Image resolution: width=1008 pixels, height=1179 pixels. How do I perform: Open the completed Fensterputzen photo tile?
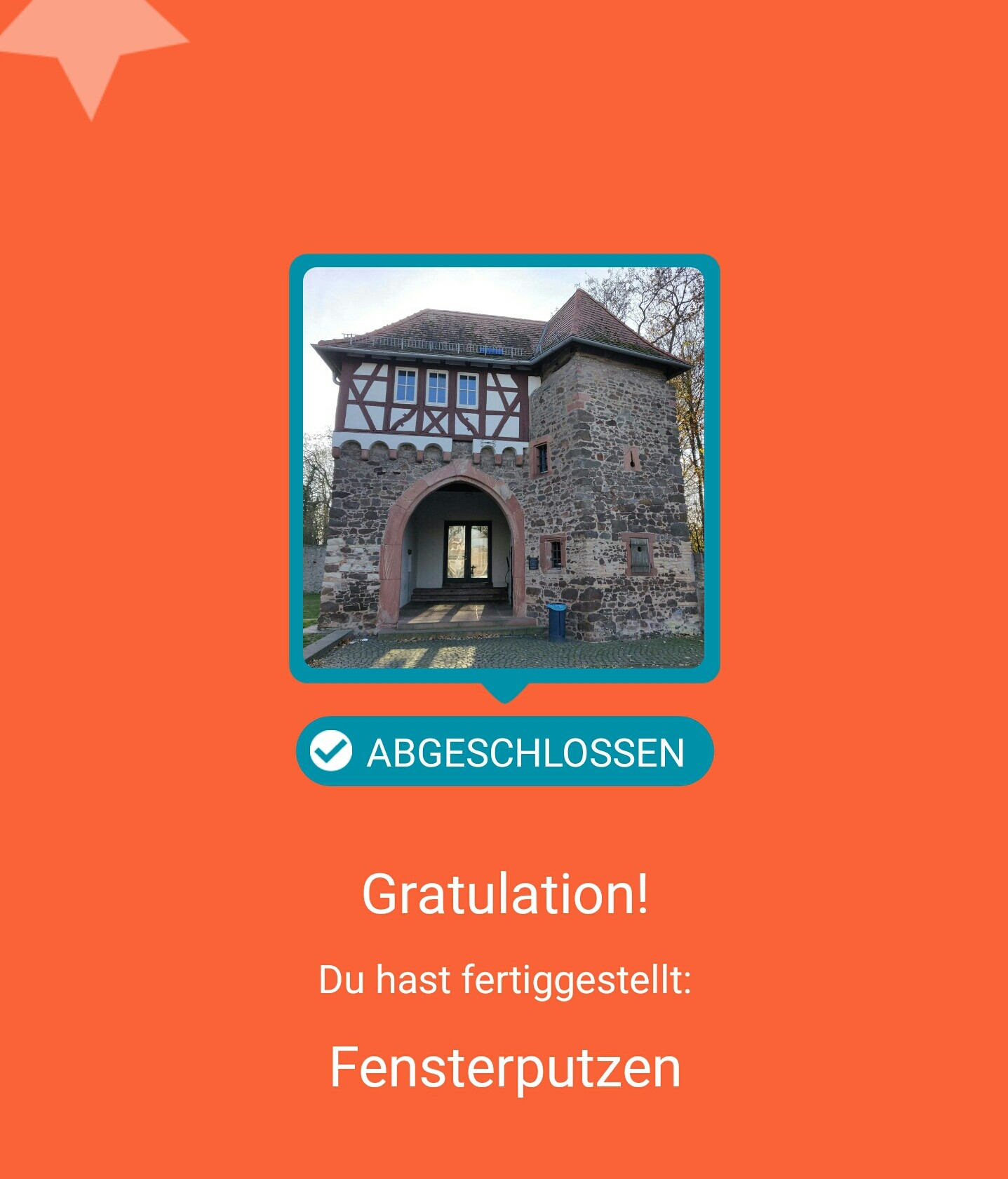[x=504, y=467]
